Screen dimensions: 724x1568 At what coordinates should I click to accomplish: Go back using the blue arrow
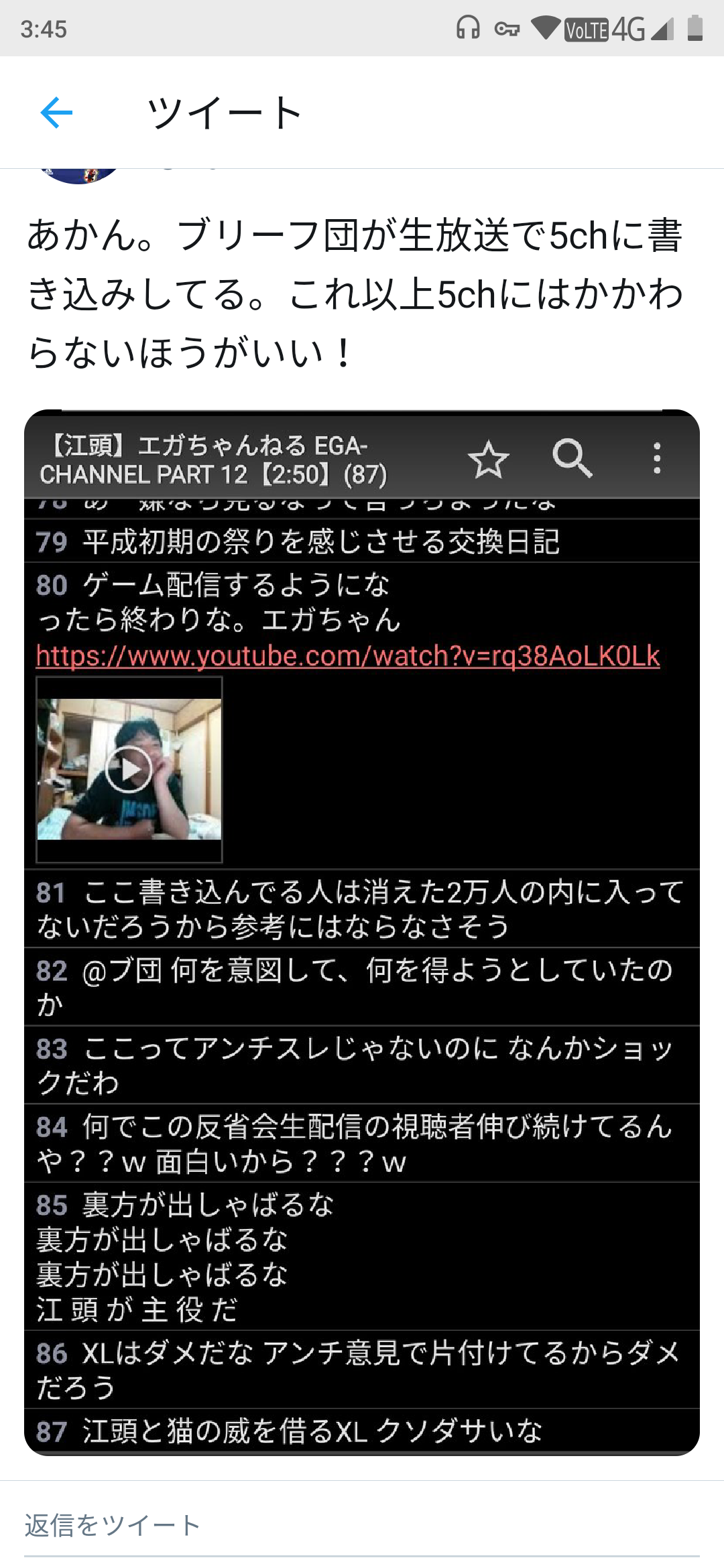pyautogui.click(x=56, y=112)
